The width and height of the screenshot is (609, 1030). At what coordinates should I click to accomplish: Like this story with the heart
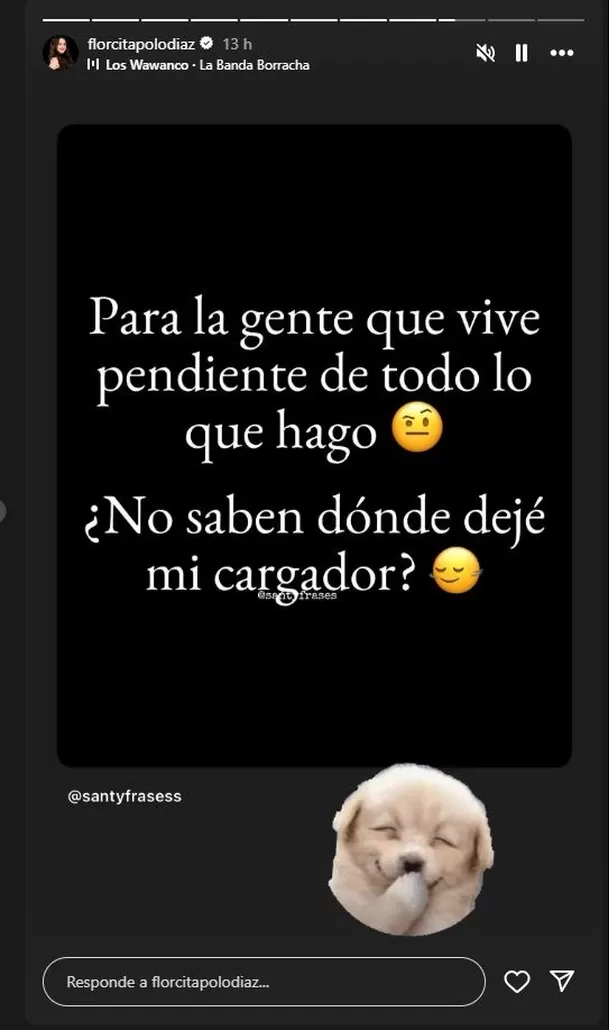(x=517, y=982)
